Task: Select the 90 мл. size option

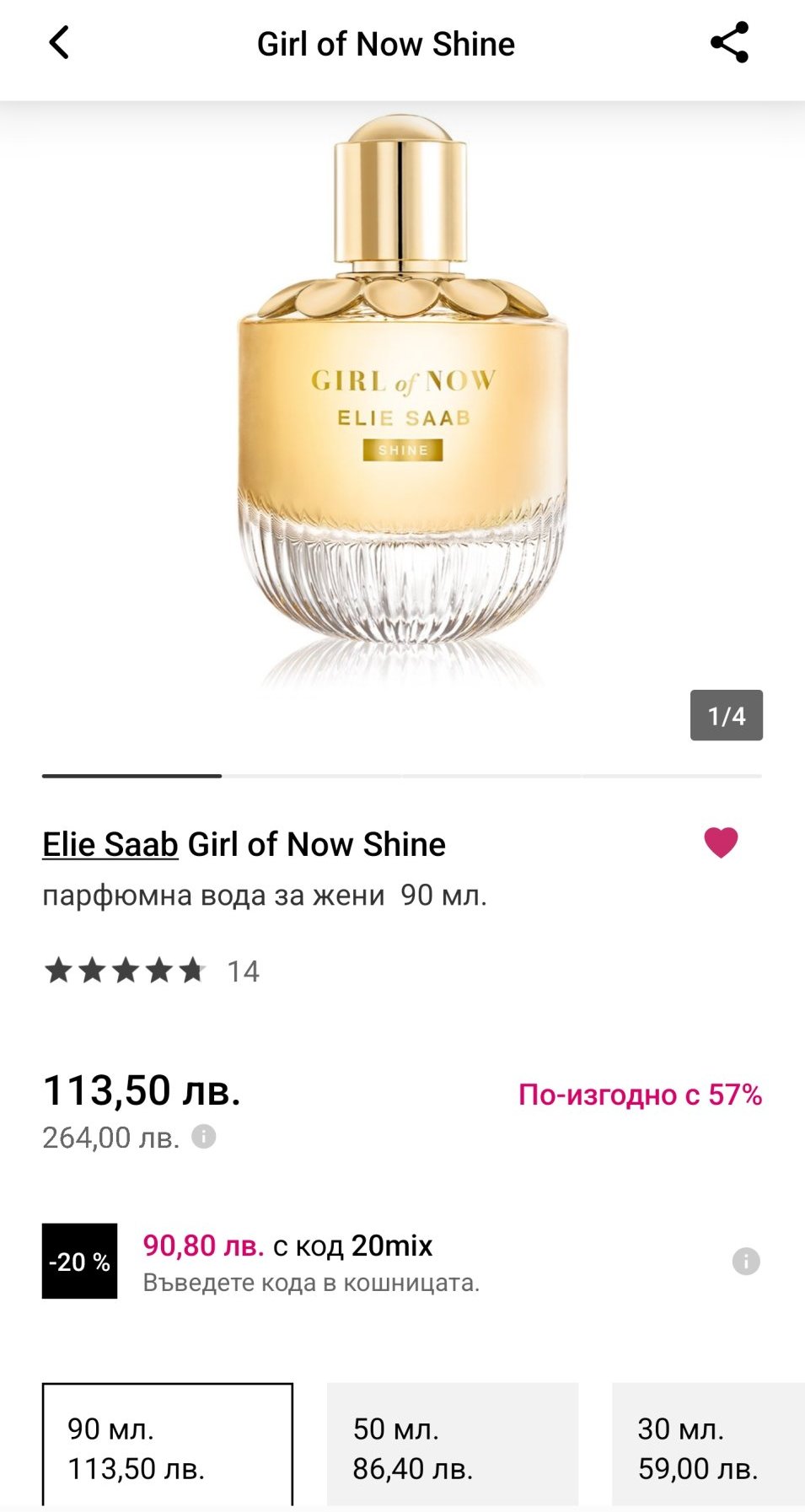Action: [x=168, y=1447]
